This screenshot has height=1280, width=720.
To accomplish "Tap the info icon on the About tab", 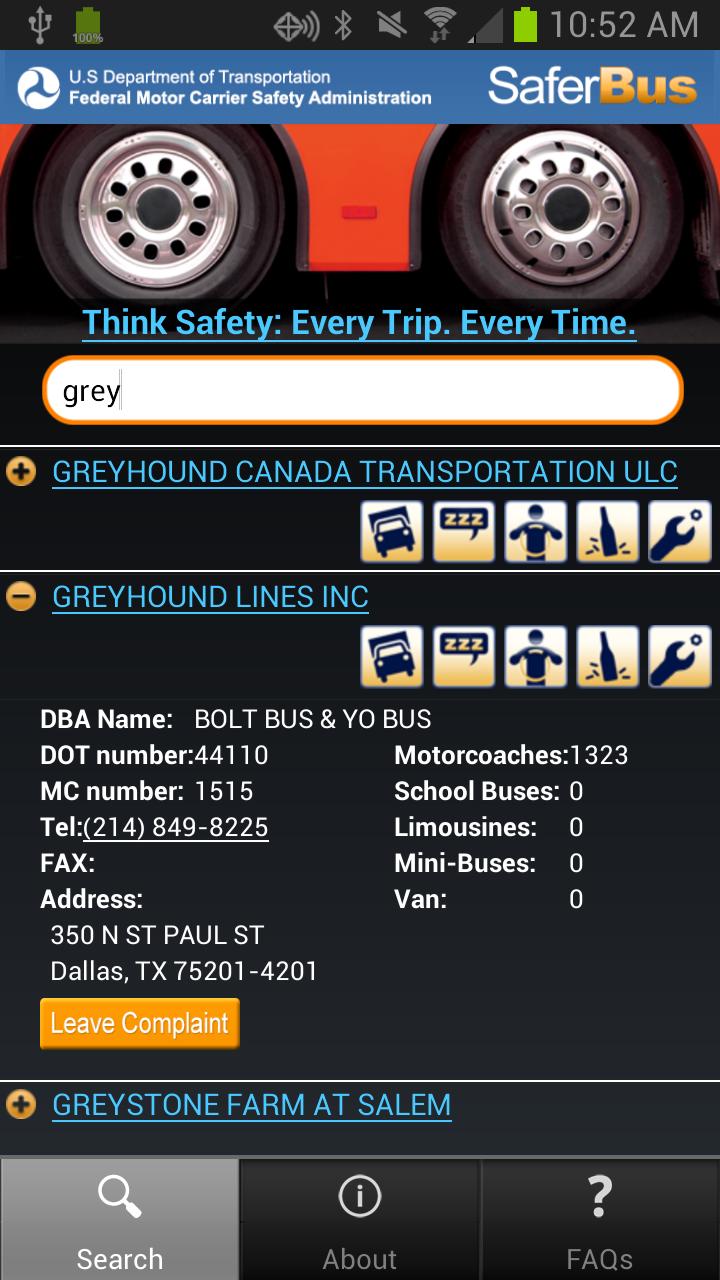I will (x=359, y=1196).
